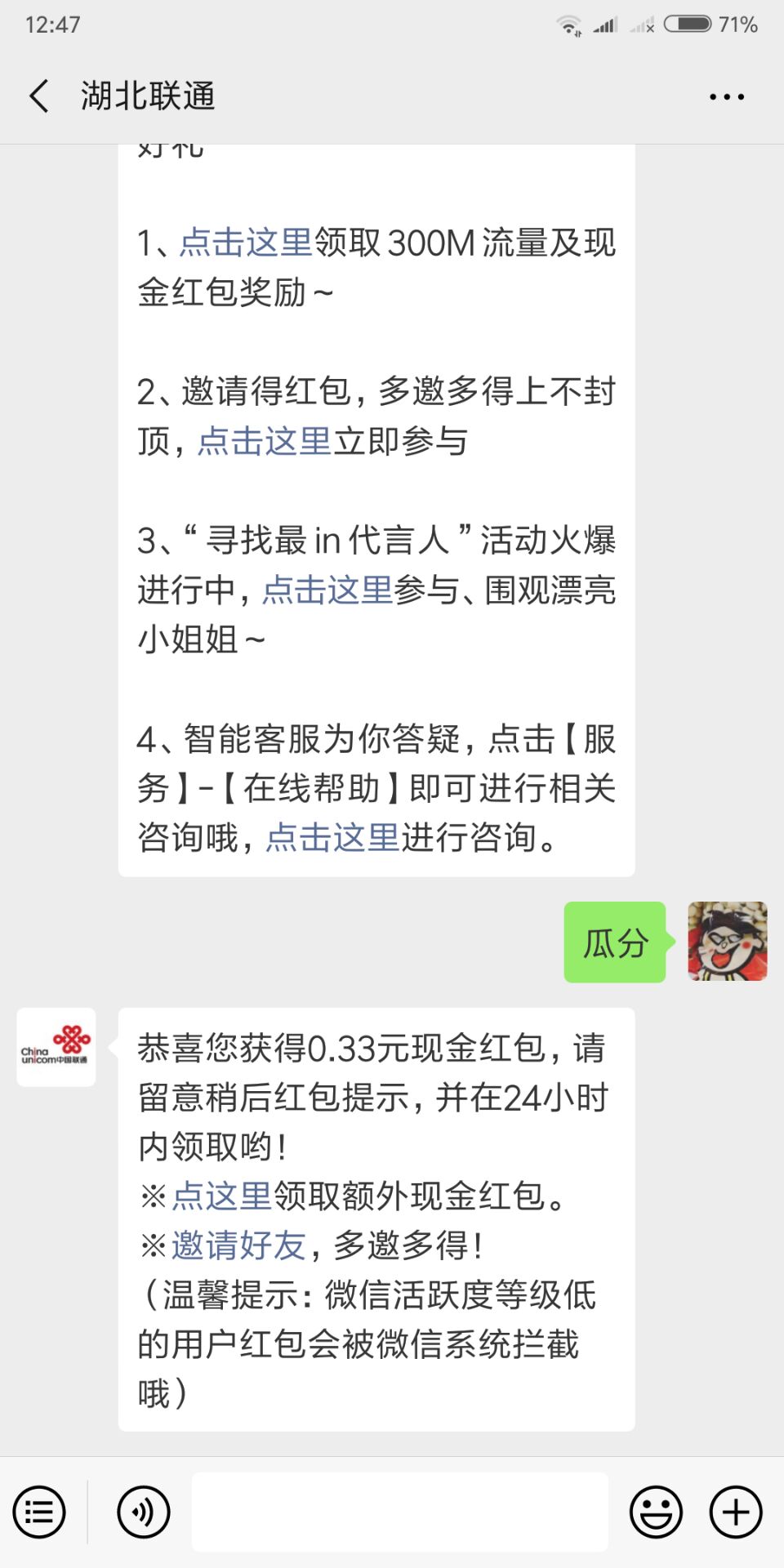
Task: Tap 点击这里 link for 300M流量
Action: click(246, 243)
